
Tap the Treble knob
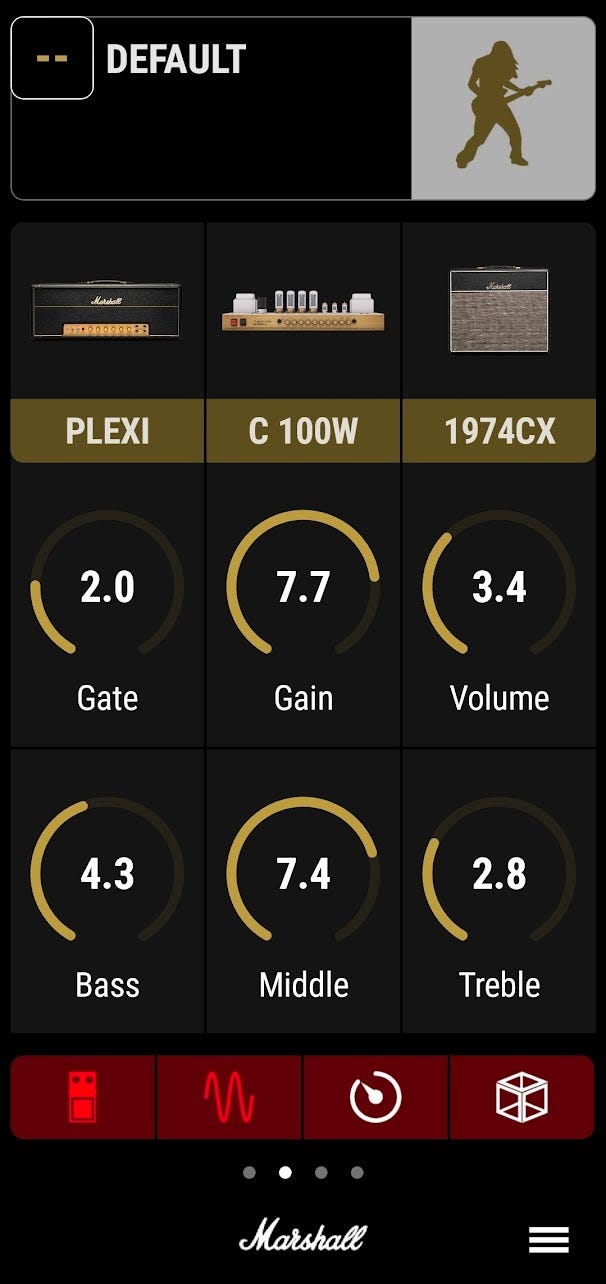tap(499, 874)
